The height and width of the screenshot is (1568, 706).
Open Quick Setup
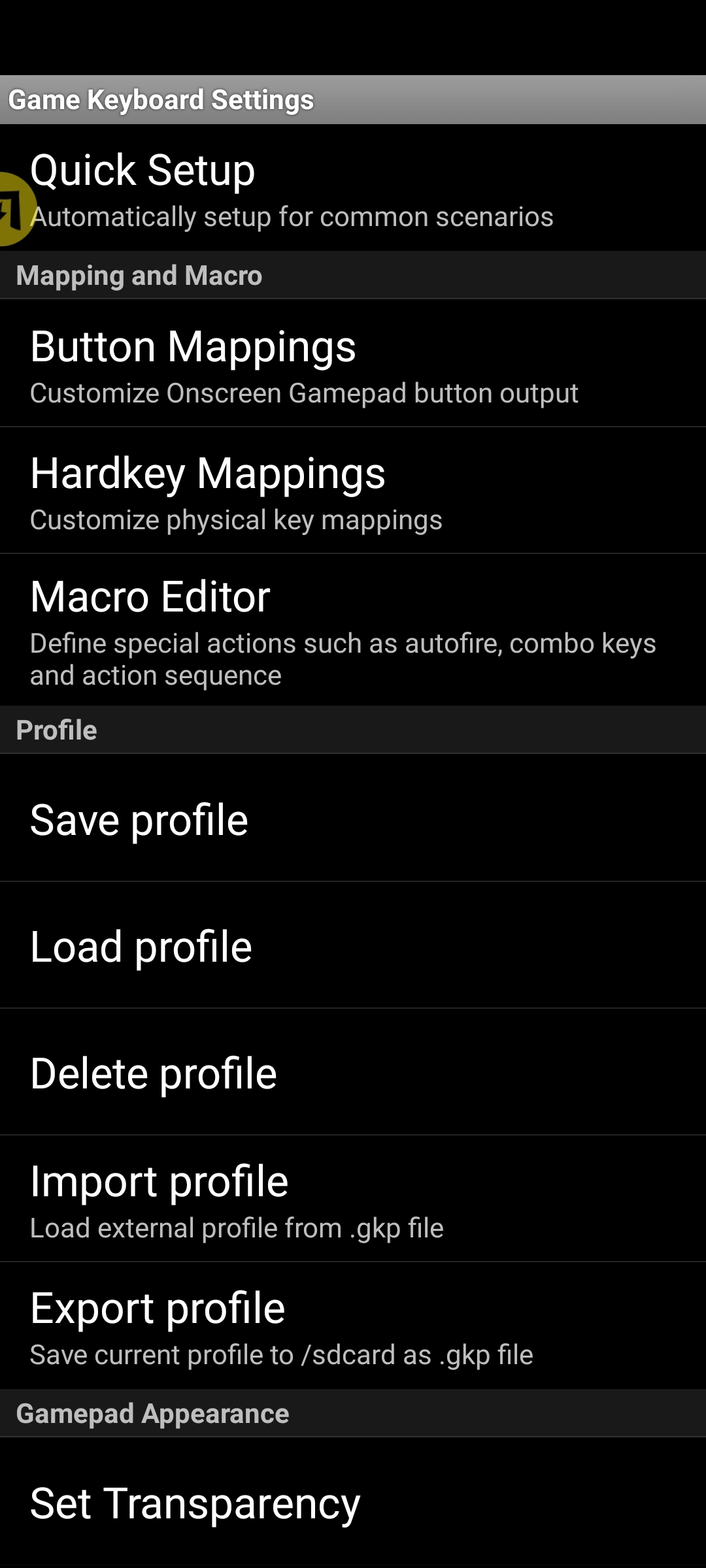click(x=353, y=188)
